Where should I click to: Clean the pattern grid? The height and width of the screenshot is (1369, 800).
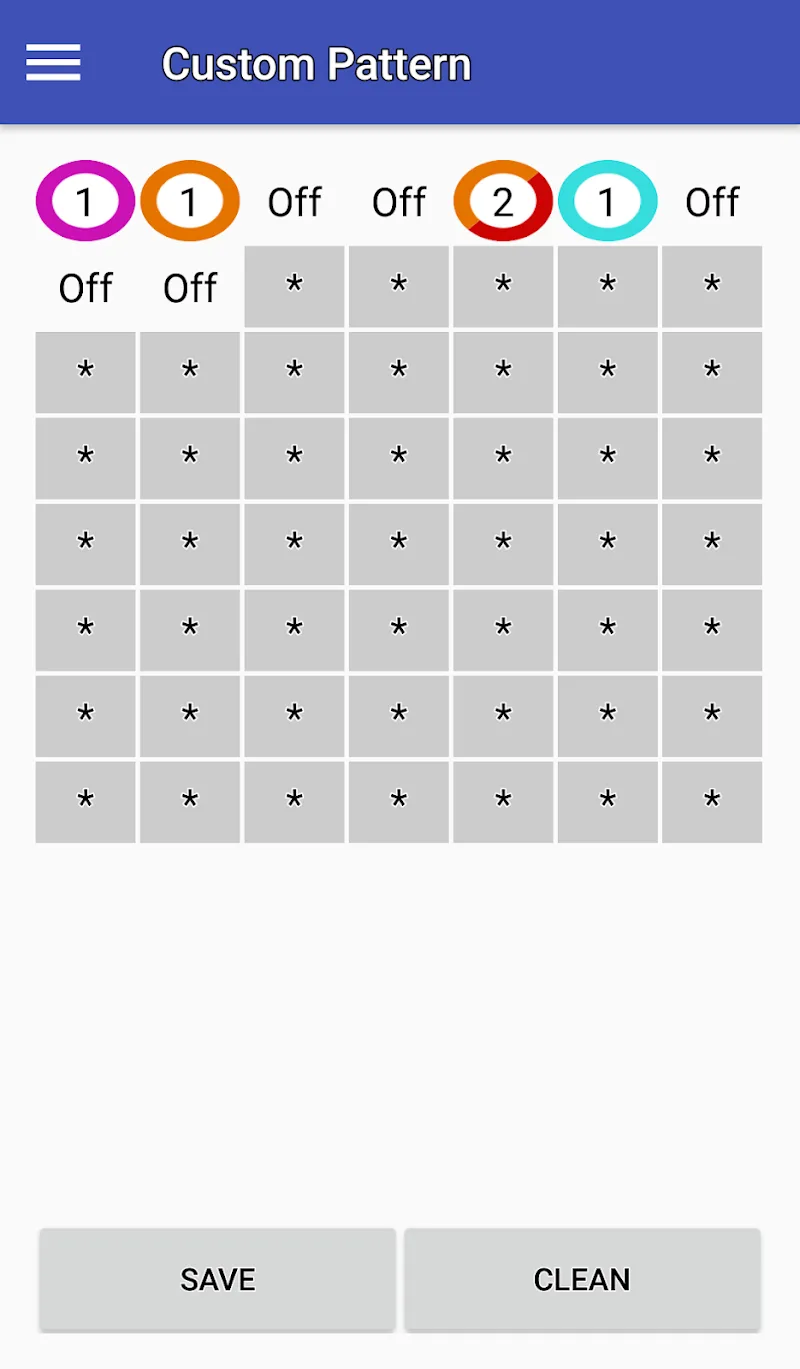[582, 1279]
